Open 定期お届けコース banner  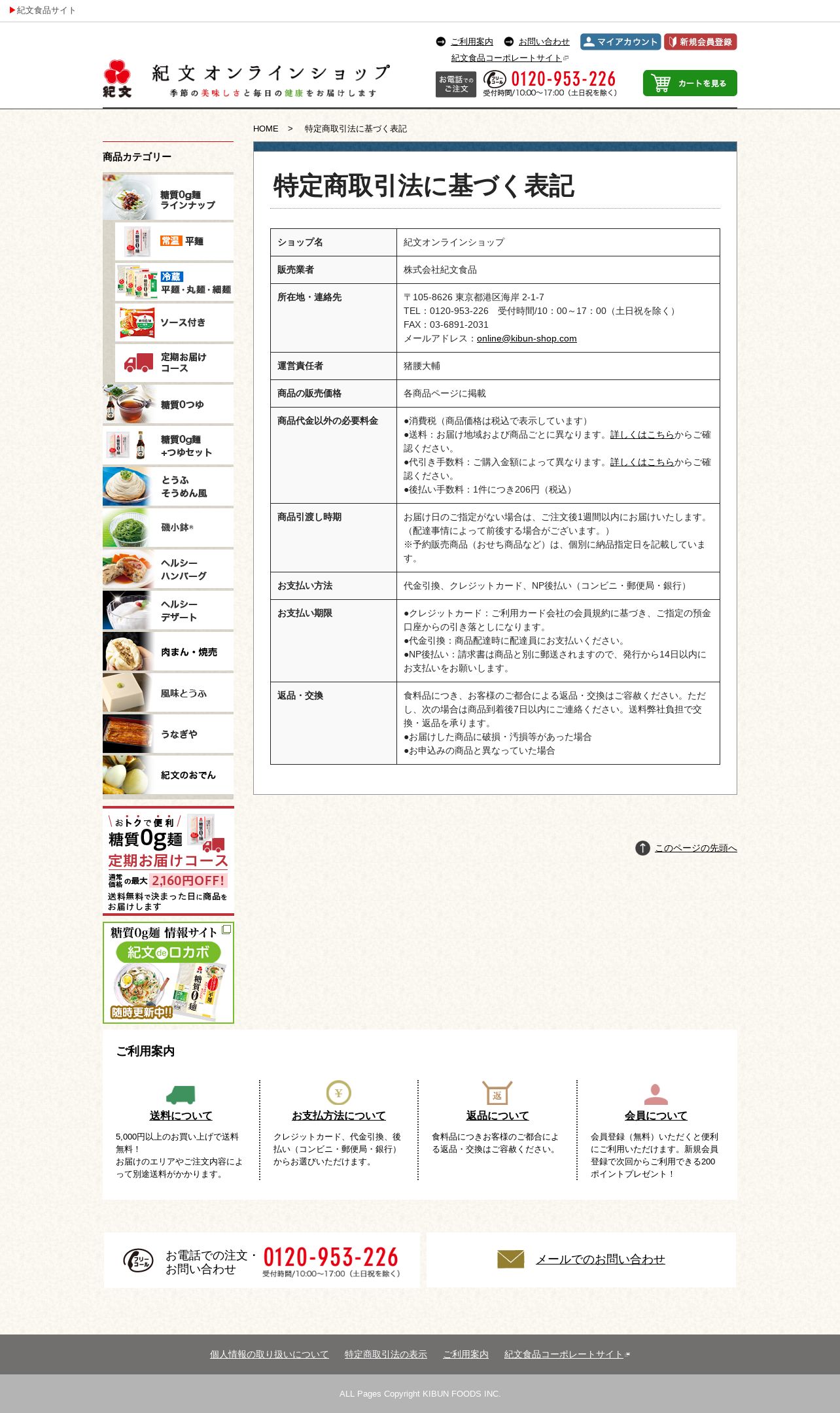pyautogui.click(x=168, y=861)
